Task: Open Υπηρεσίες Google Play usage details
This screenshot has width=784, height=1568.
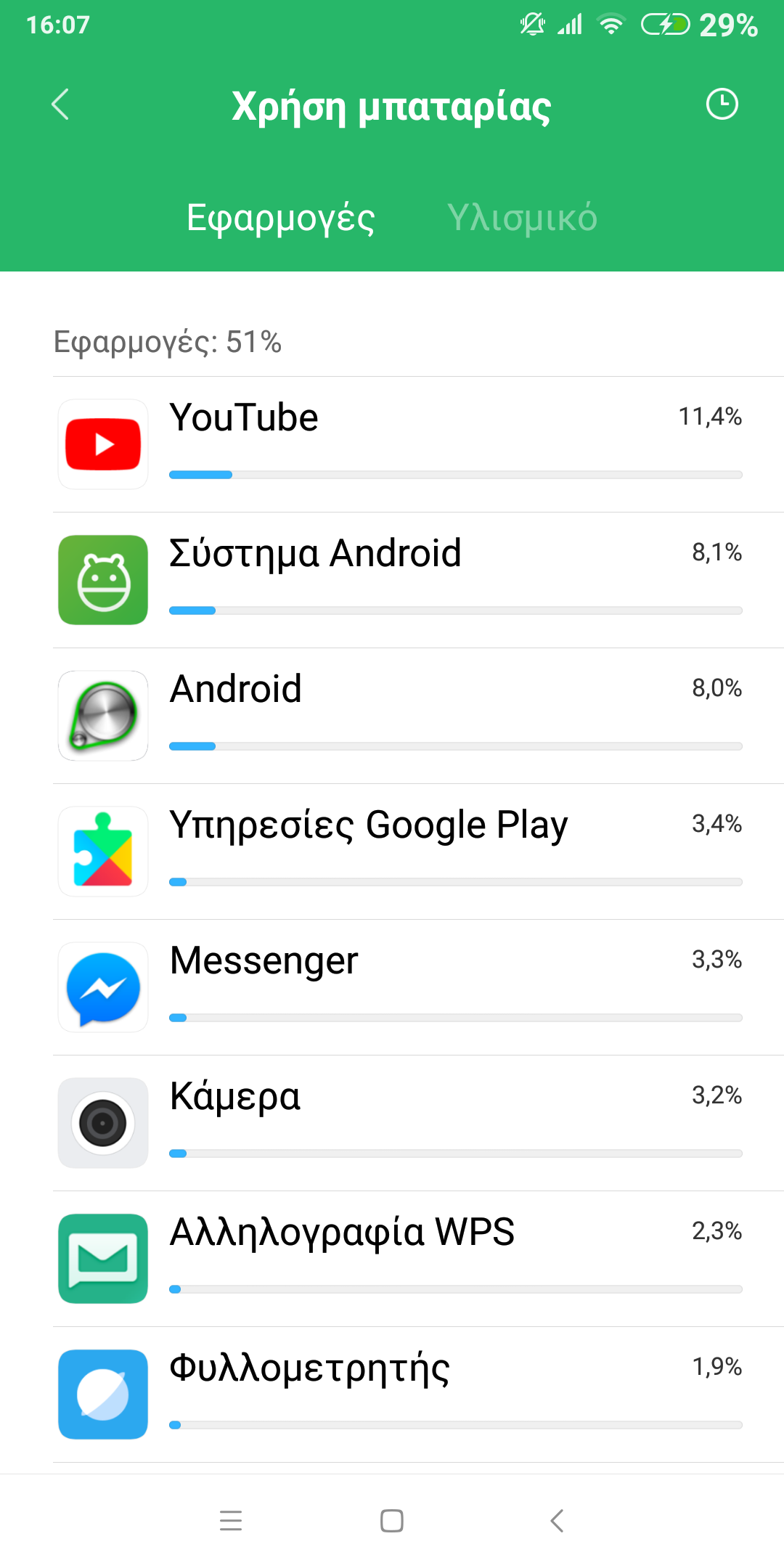Action: point(418,852)
